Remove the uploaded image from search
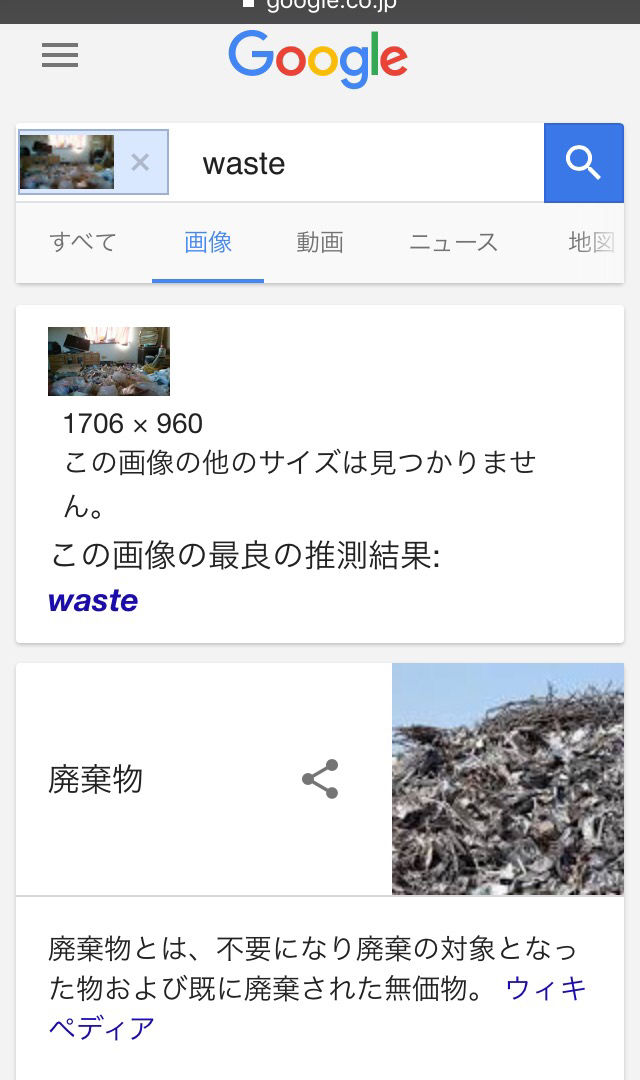Viewport: 640px width, 1080px height. pos(140,162)
